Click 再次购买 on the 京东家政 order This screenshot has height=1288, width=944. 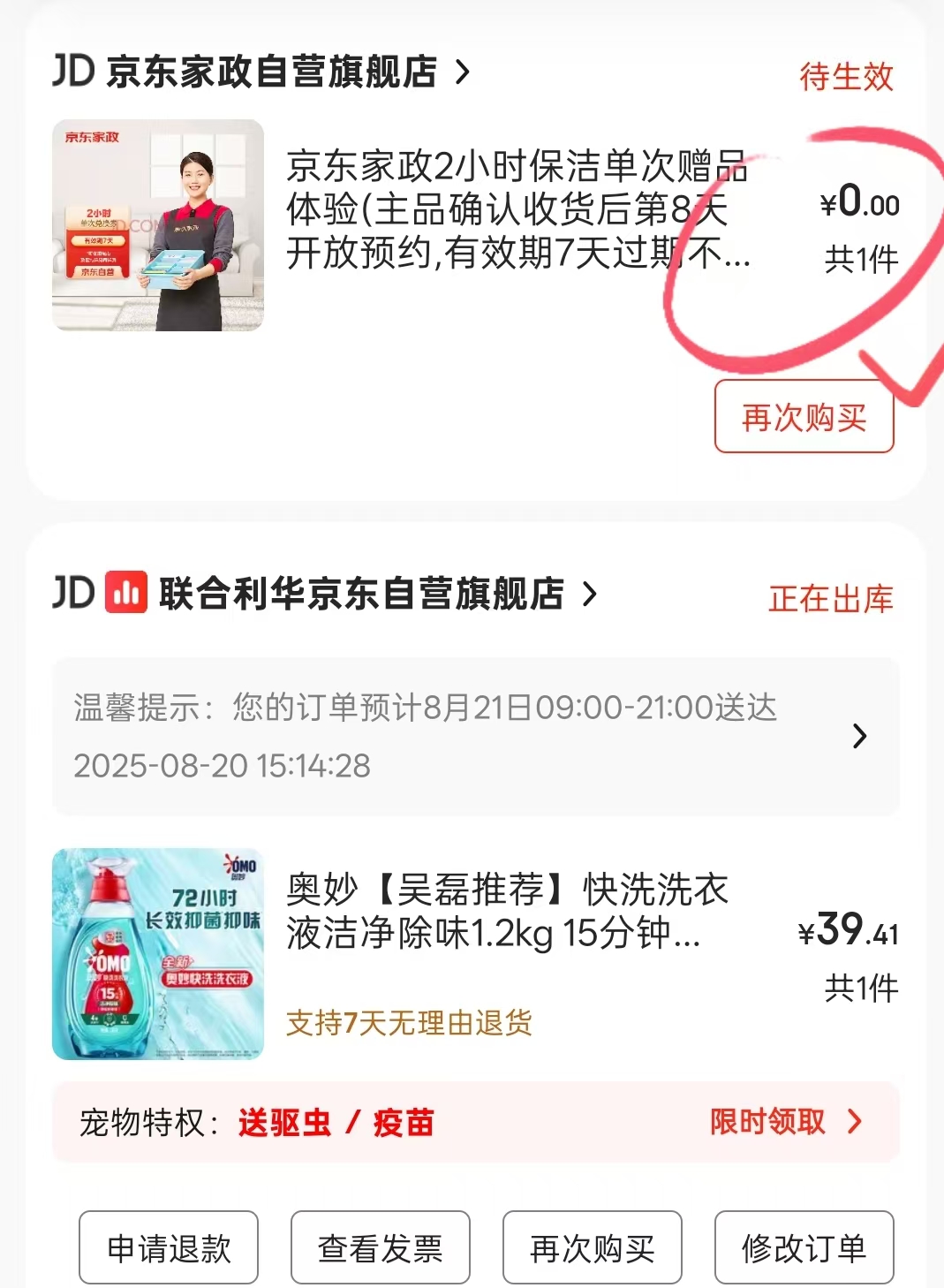[x=804, y=416]
